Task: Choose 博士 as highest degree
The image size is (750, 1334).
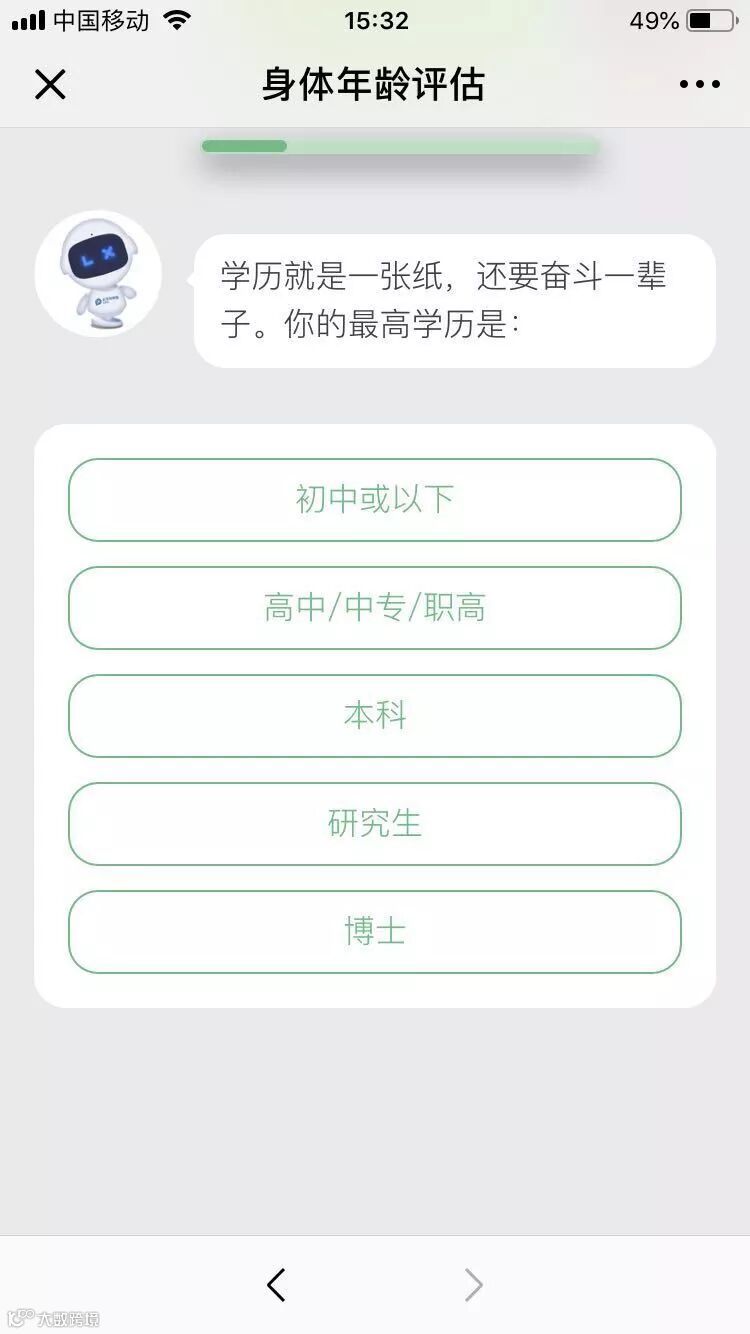Action: tap(374, 932)
